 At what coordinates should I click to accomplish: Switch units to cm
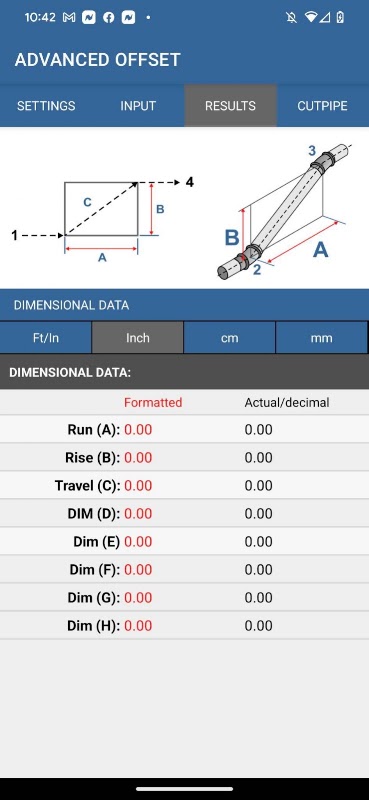tap(230, 337)
